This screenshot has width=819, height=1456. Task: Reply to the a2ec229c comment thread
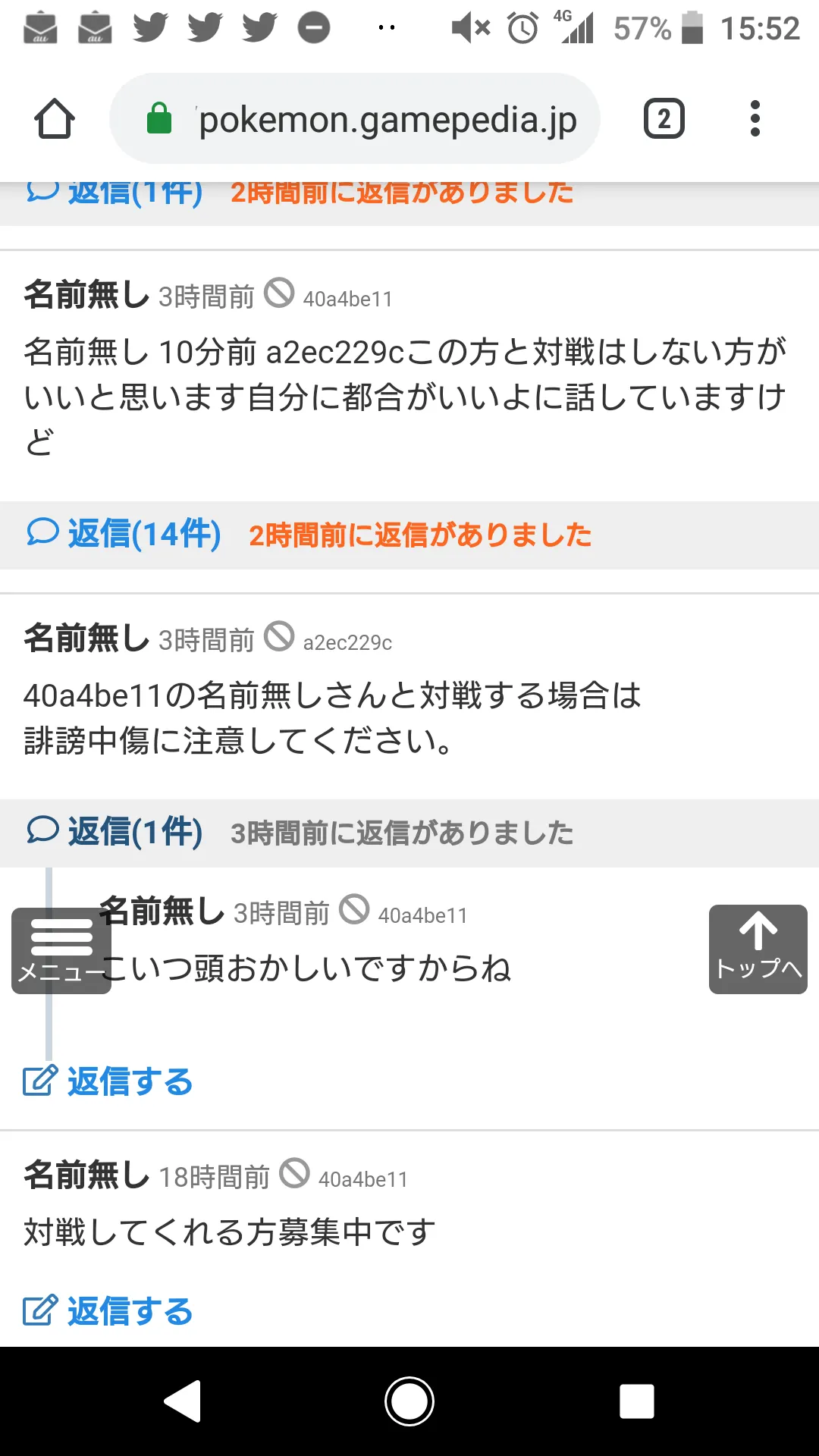pos(108,1081)
